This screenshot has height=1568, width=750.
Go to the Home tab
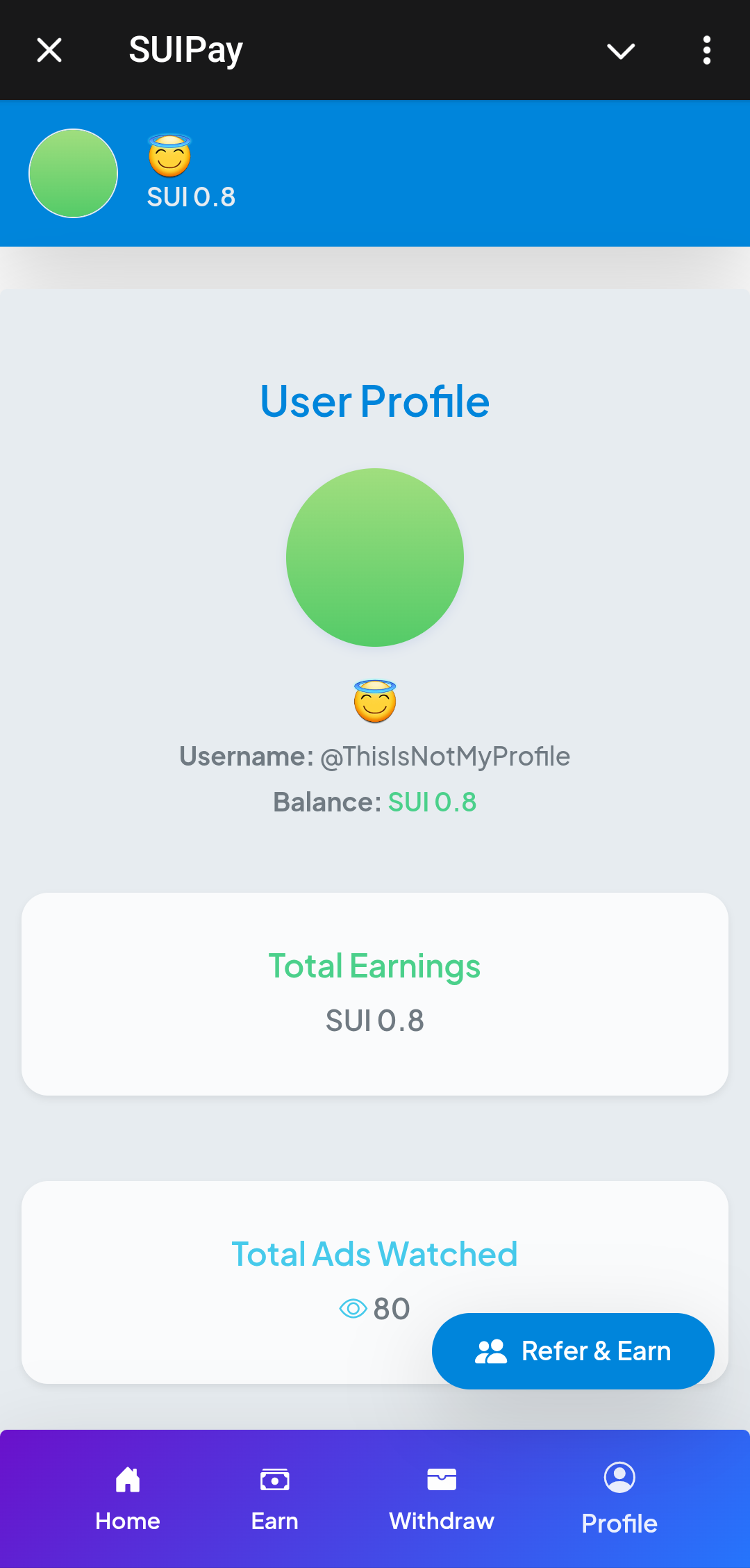point(128,1496)
